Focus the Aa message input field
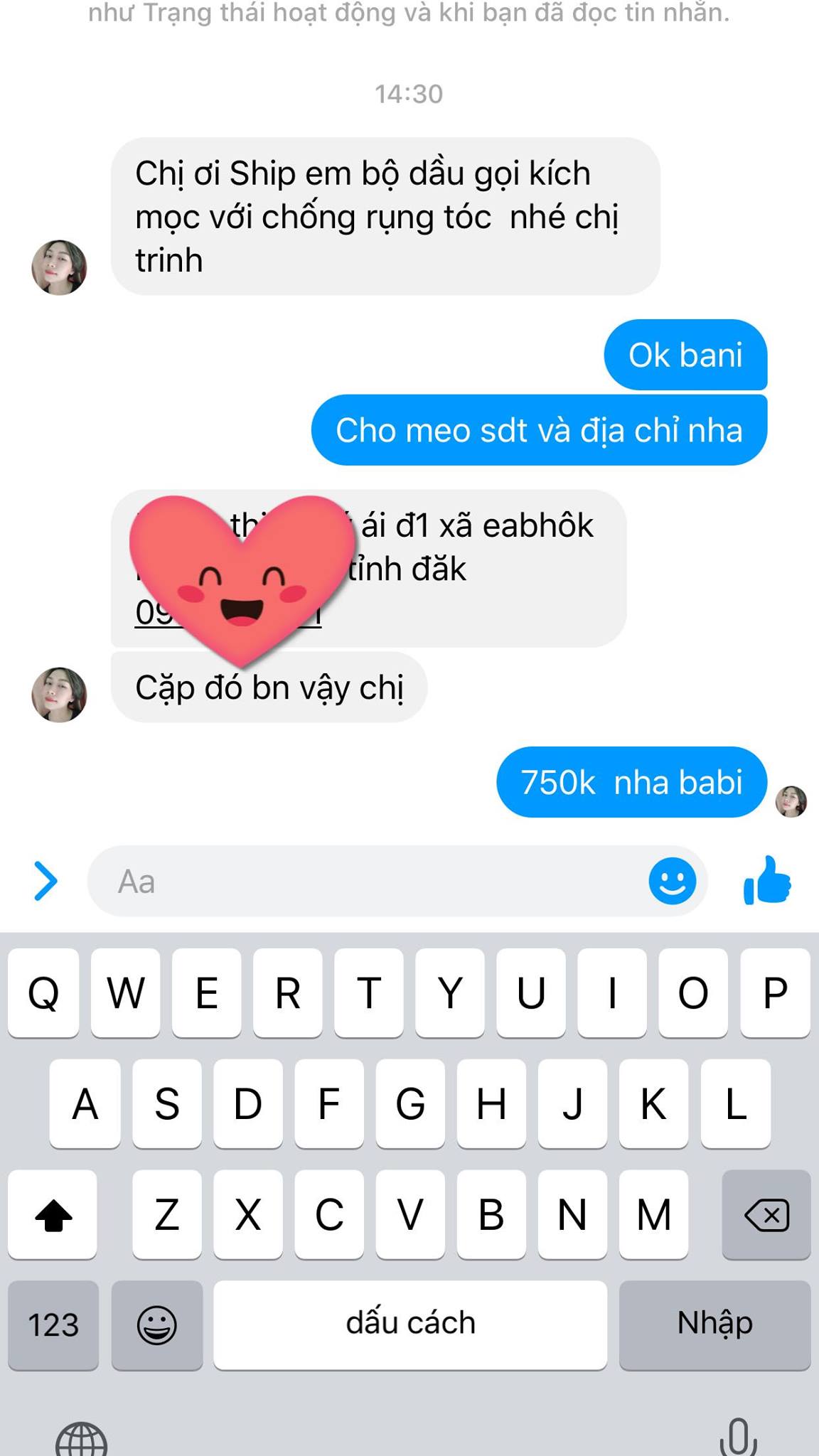 (370, 881)
